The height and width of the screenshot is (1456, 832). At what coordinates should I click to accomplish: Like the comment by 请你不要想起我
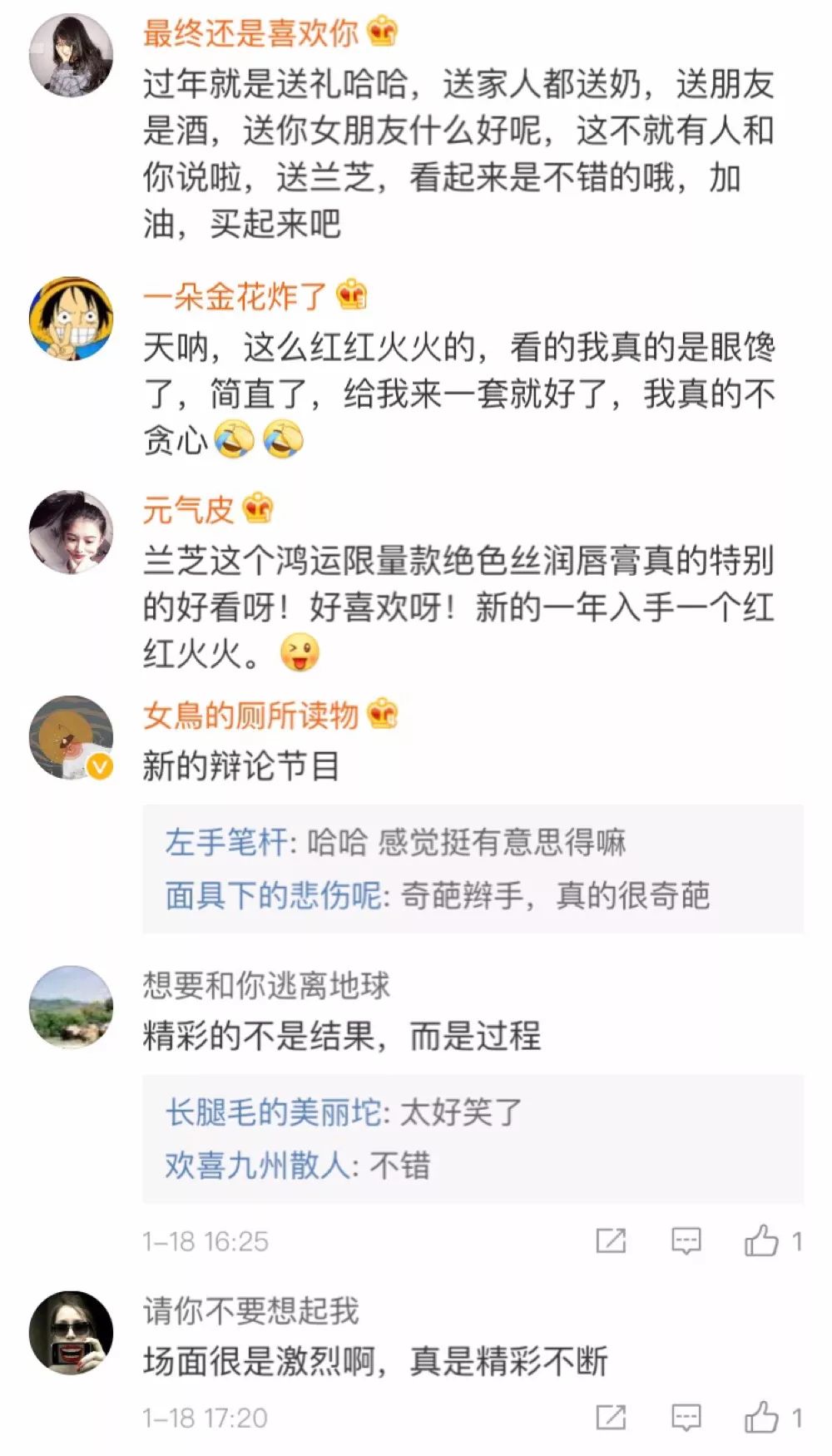(761, 1417)
